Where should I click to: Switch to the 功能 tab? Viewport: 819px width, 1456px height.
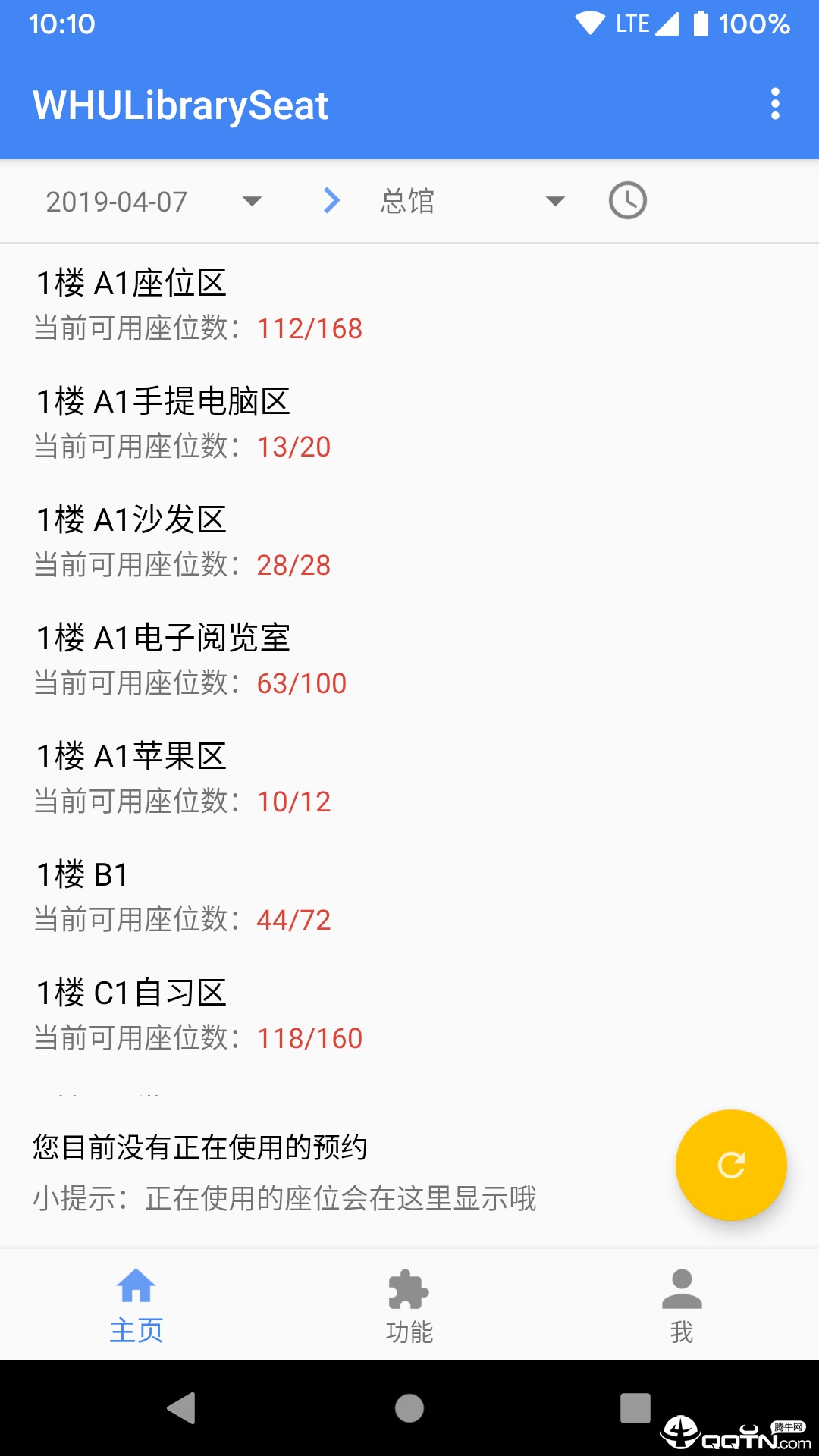click(x=409, y=1306)
